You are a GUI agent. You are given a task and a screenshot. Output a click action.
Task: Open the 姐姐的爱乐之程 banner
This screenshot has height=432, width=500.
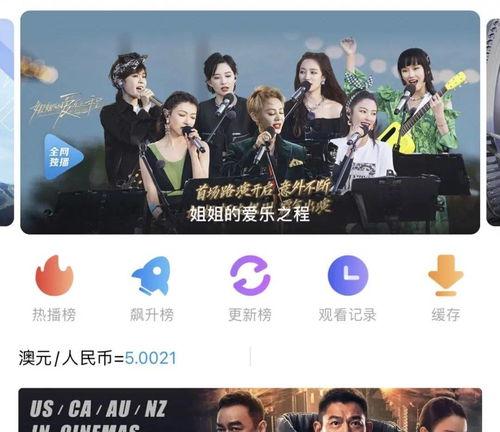[x=250, y=122]
